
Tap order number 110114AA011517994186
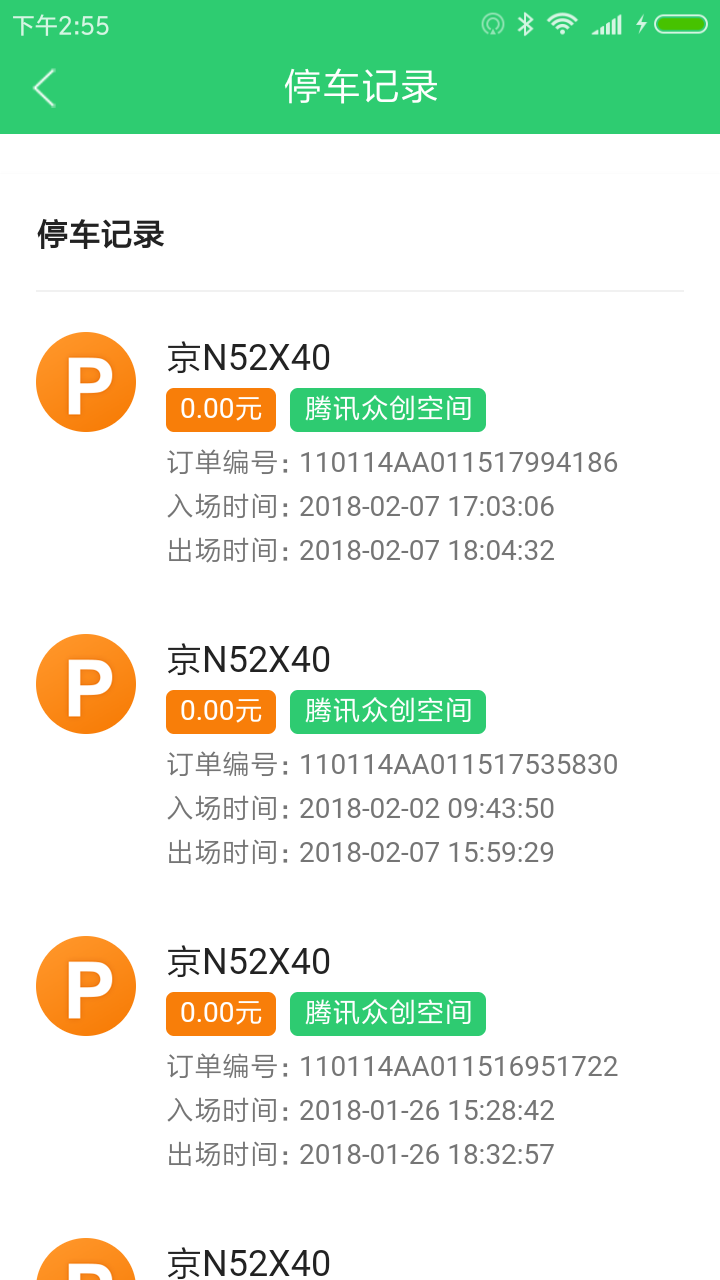coord(458,462)
